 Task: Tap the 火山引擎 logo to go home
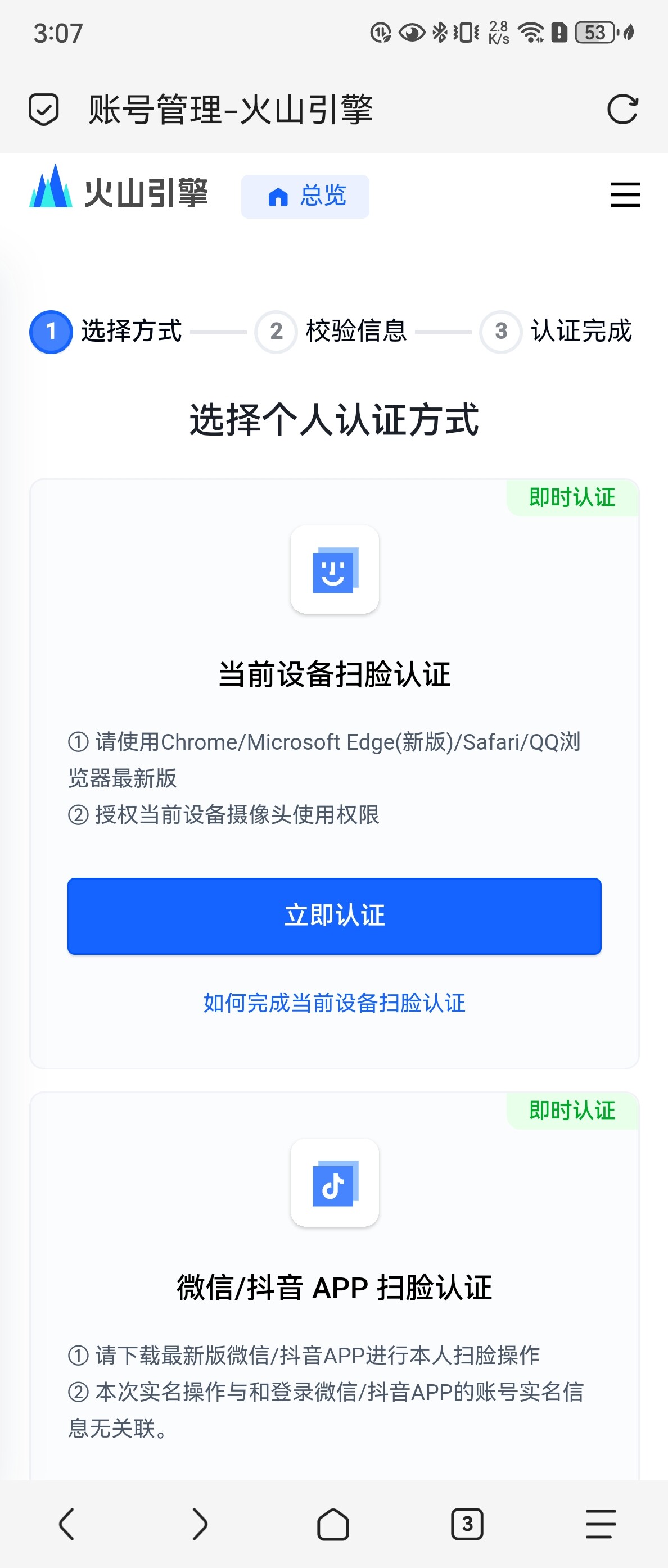(119, 188)
